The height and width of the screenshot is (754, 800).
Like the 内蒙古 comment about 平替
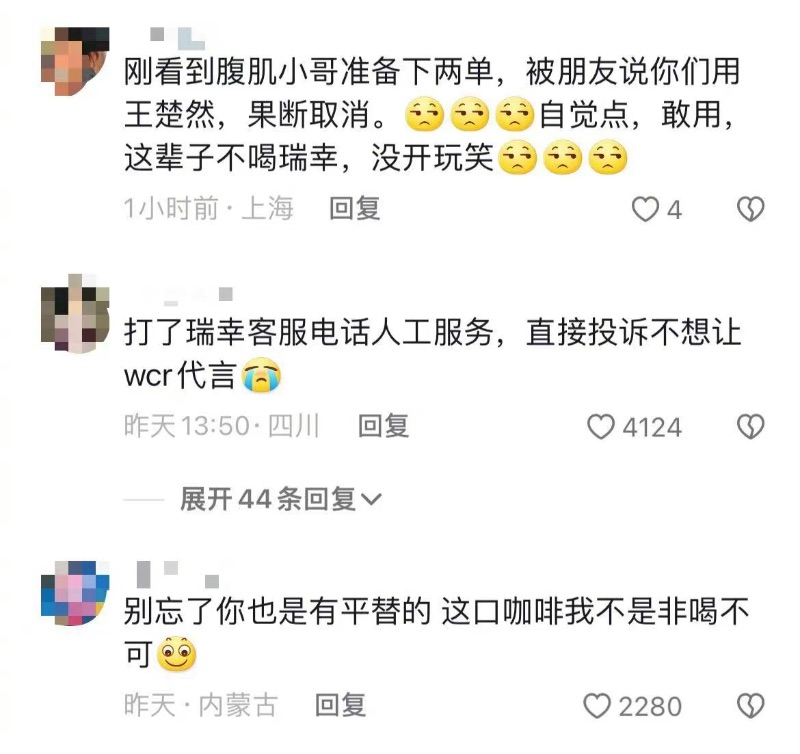tap(597, 706)
